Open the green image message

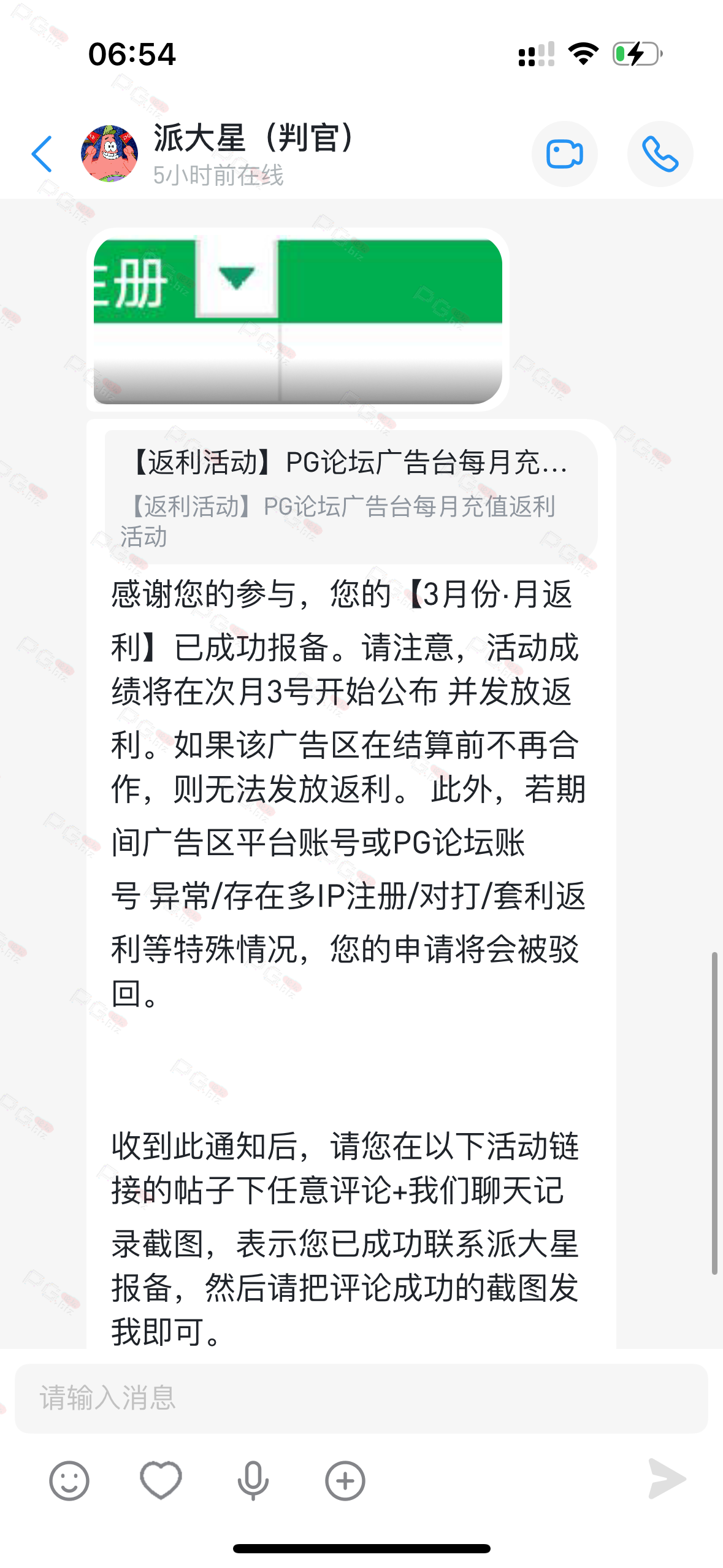(x=298, y=320)
